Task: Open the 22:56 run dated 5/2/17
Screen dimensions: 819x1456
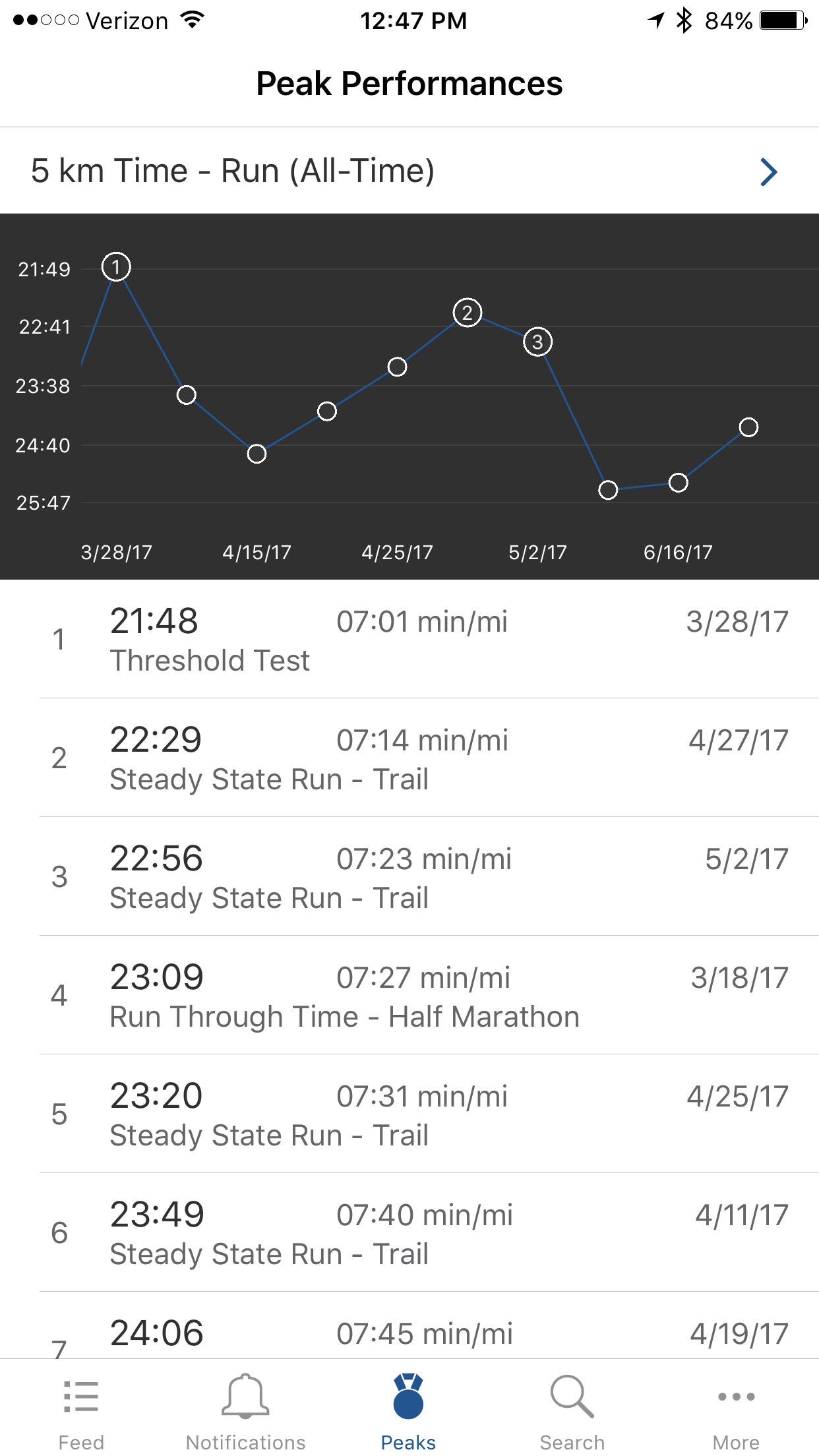Action: [x=415, y=877]
